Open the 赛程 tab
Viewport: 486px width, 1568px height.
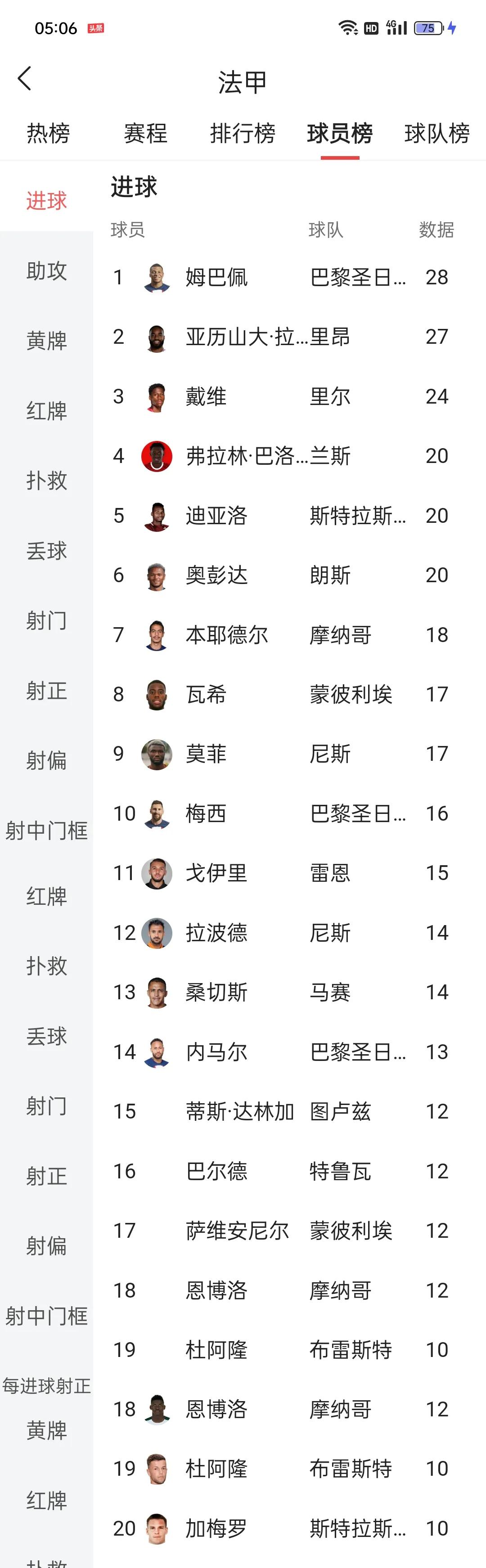(145, 133)
